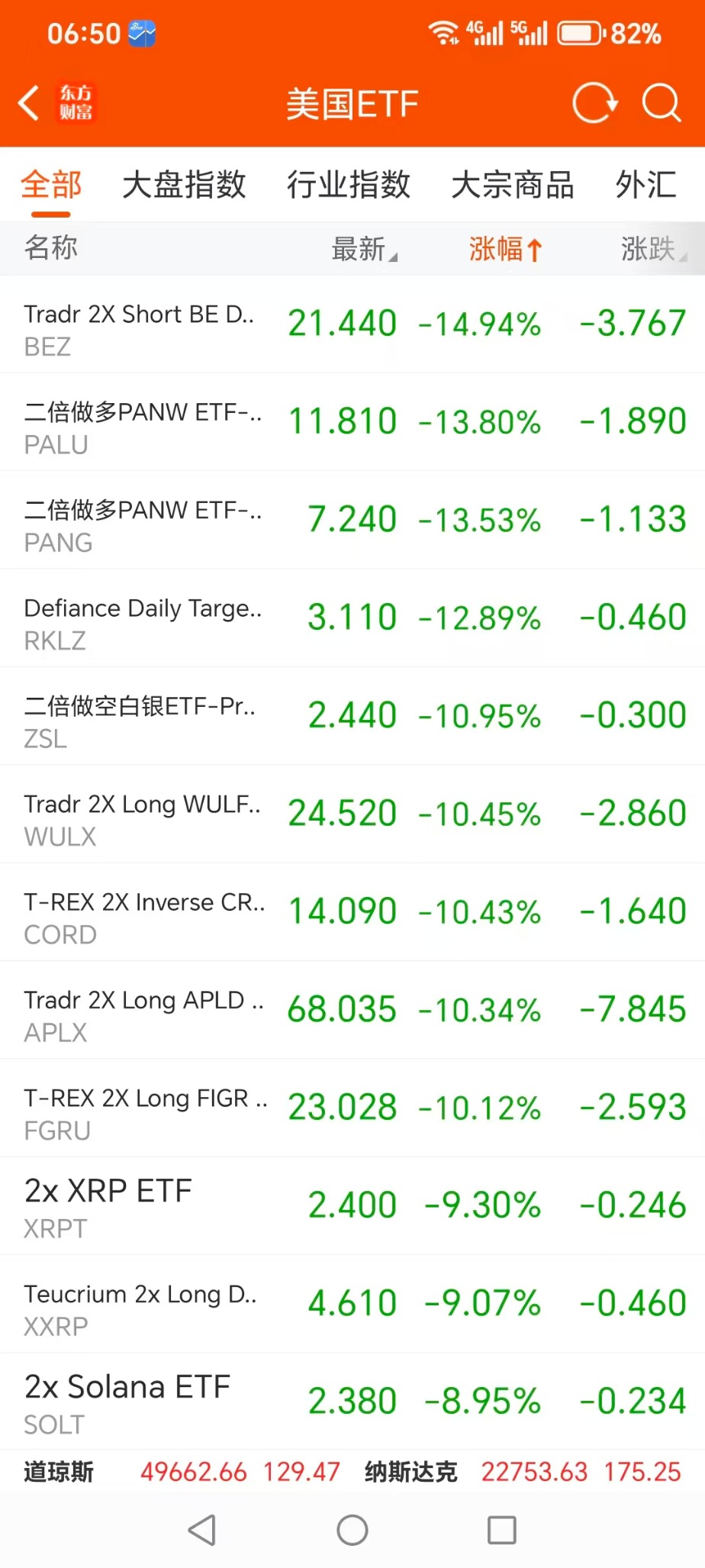The height and width of the screenshot is (1568, 705).
Task: Select the 大宗商品 tab
Action: coord(513,185)
